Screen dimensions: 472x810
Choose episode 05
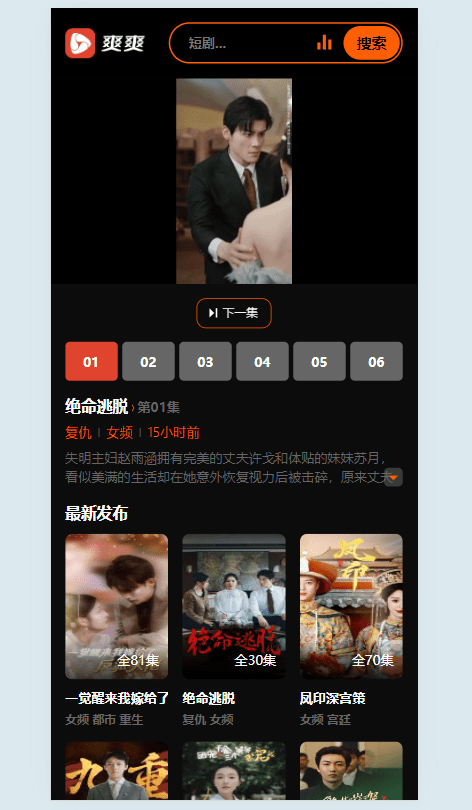319,362
